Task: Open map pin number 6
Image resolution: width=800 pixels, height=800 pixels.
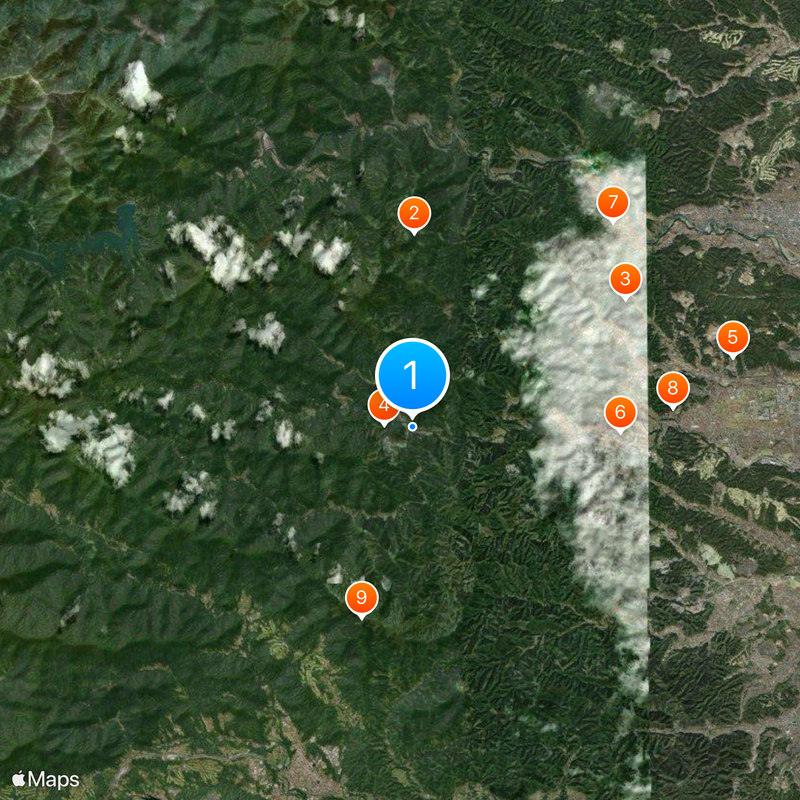Action: pyautogui.click(x=620, y=411)
